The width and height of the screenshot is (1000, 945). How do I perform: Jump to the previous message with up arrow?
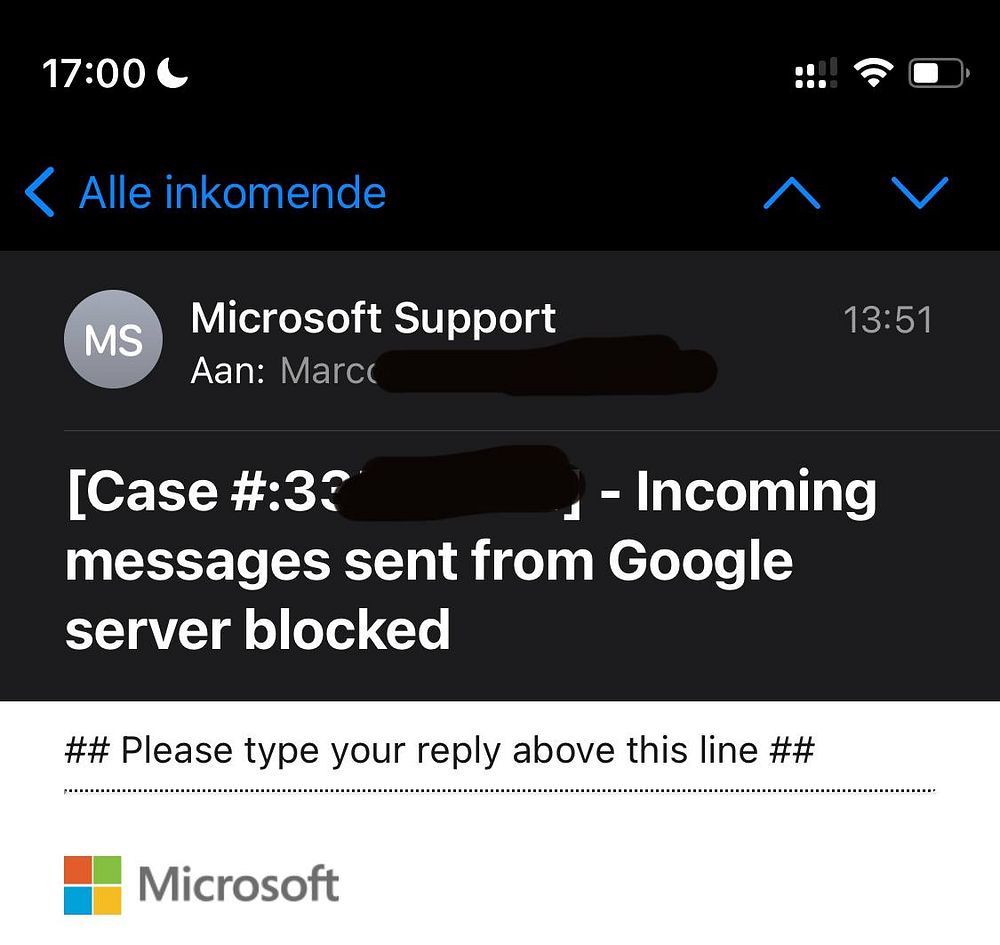tap(791, 193)
